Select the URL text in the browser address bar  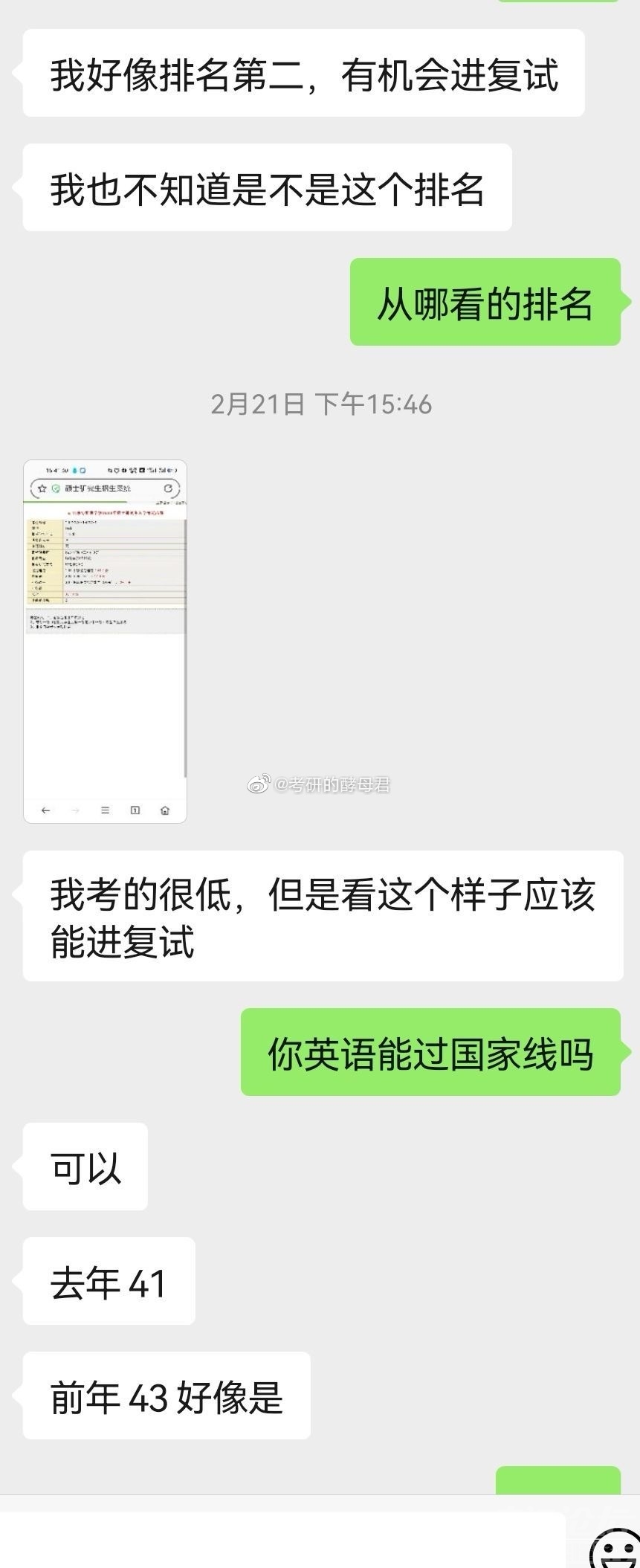pyautogui.click(x=98, y=488)
